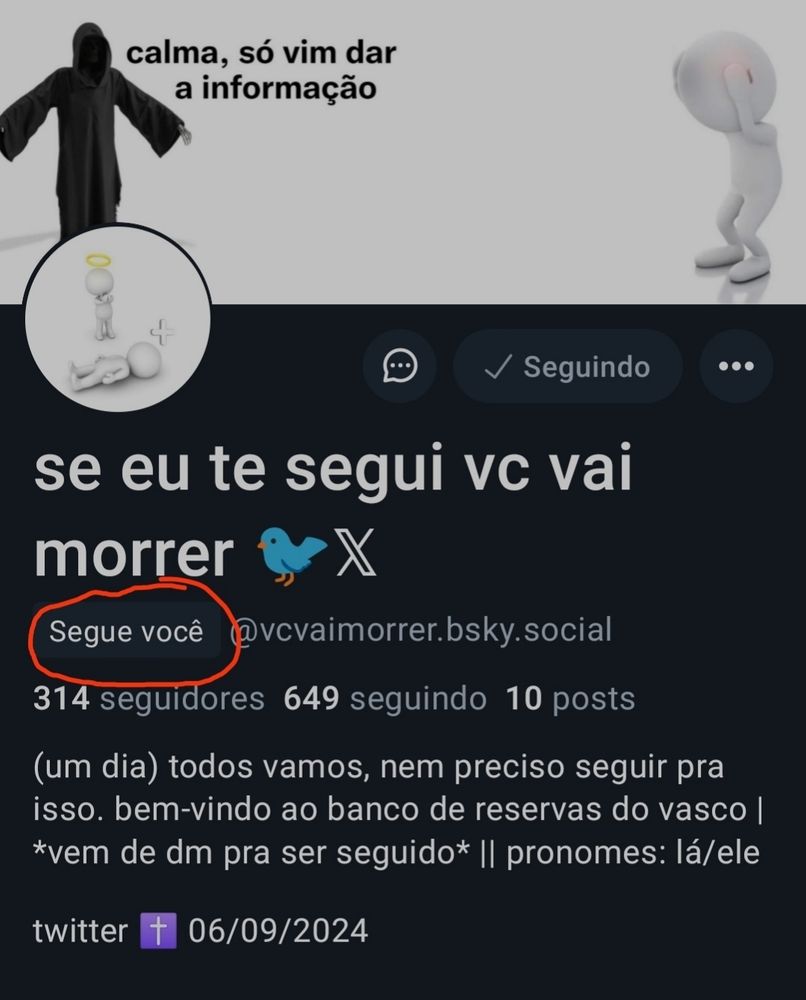This screenshot has height=1000, width=806.
Task: Tap the Seguindo button to unfollow
Action: point(568,367)
